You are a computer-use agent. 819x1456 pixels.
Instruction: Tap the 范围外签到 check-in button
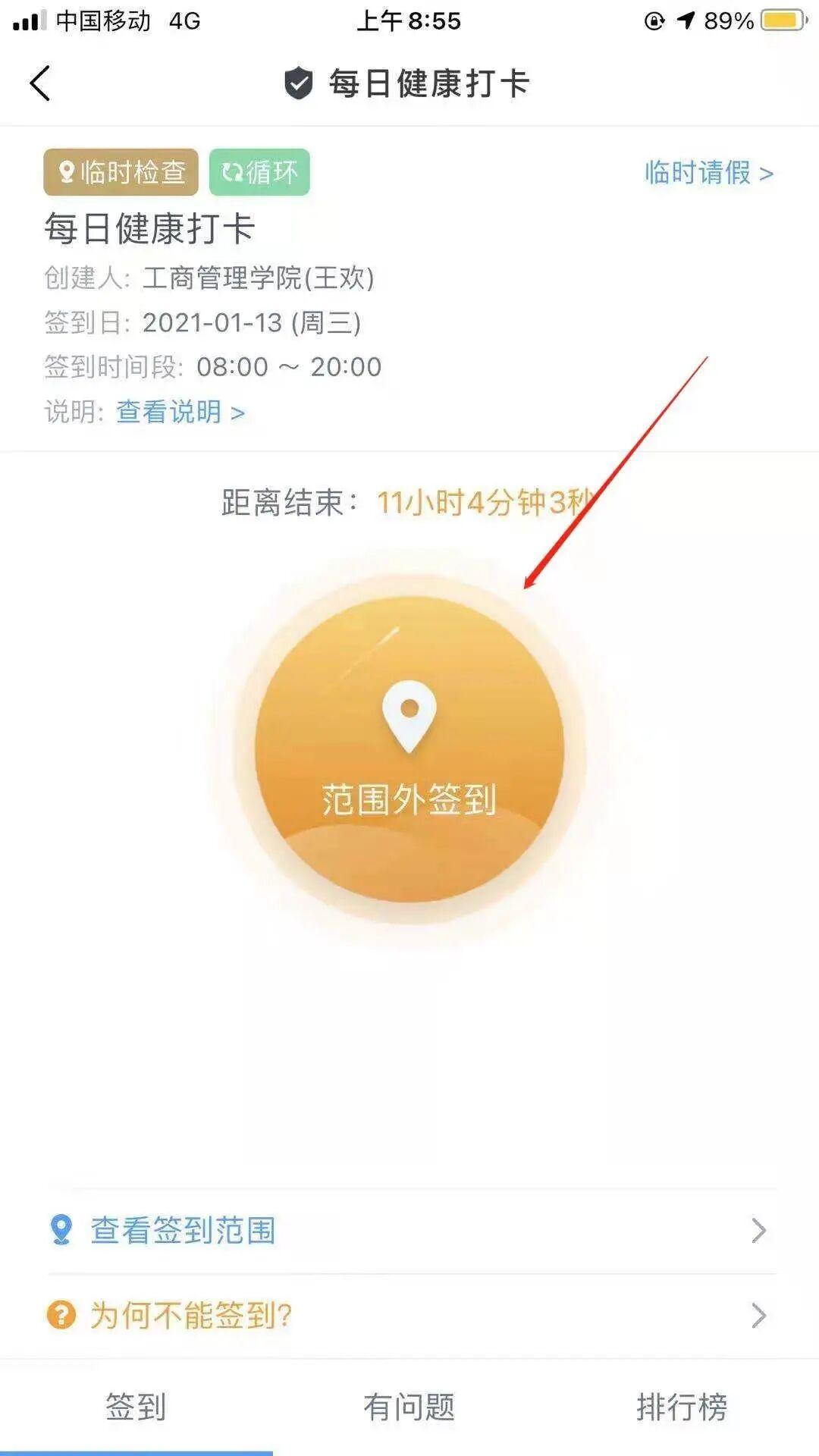pyautogui.click(x=409, y=749)
